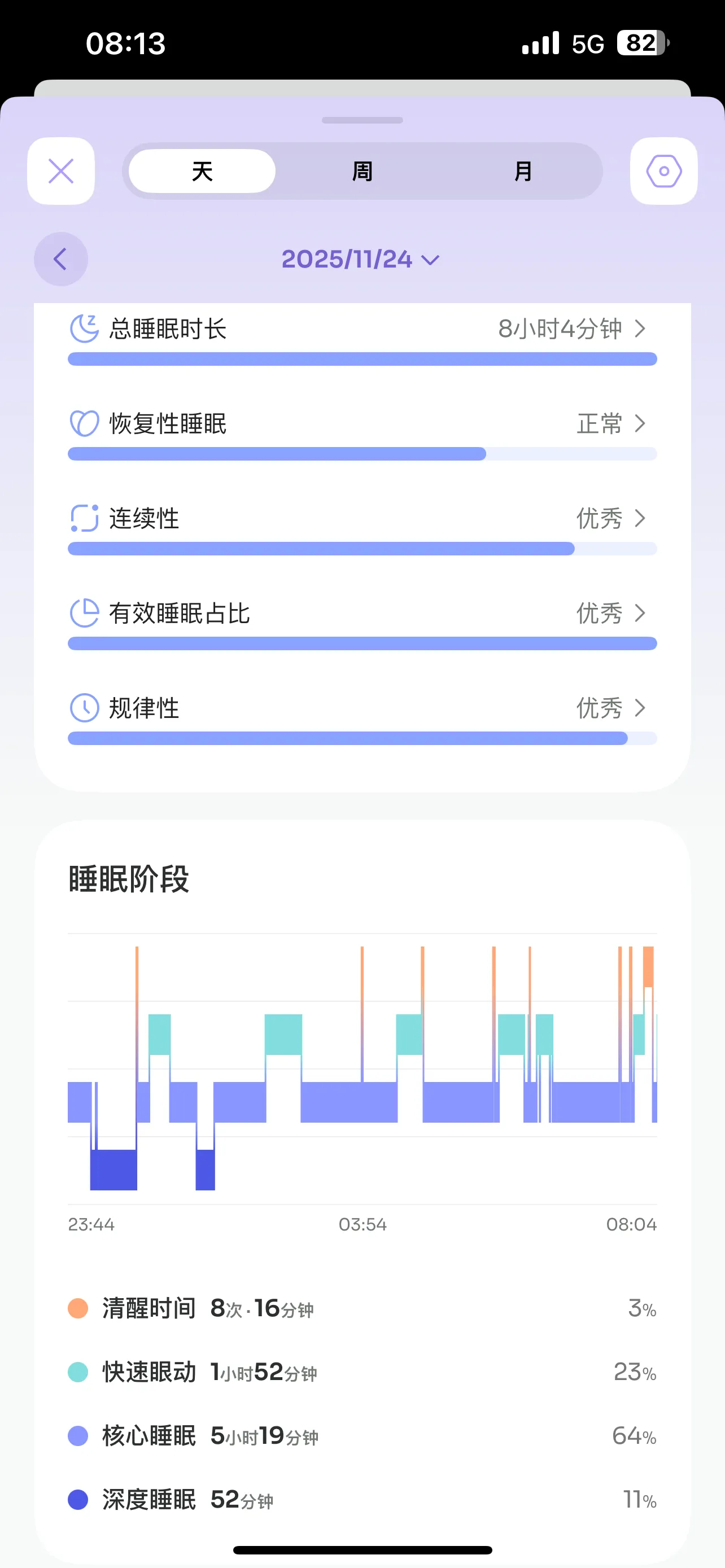Open 总睡眠时长 details
This screenshot has width=725, height=1568.
[362, 329]
